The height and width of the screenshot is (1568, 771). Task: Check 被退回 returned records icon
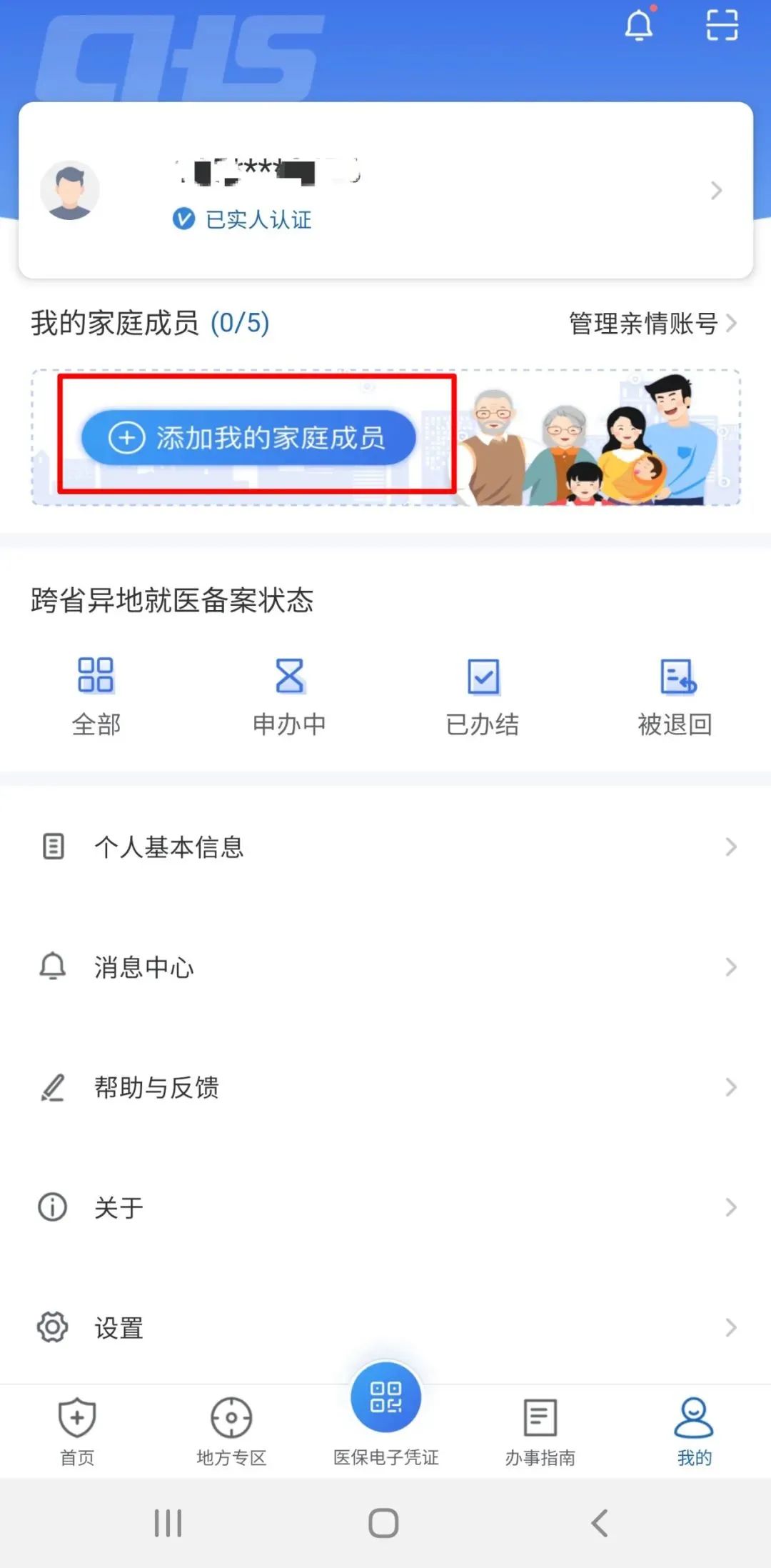[675, 676]
